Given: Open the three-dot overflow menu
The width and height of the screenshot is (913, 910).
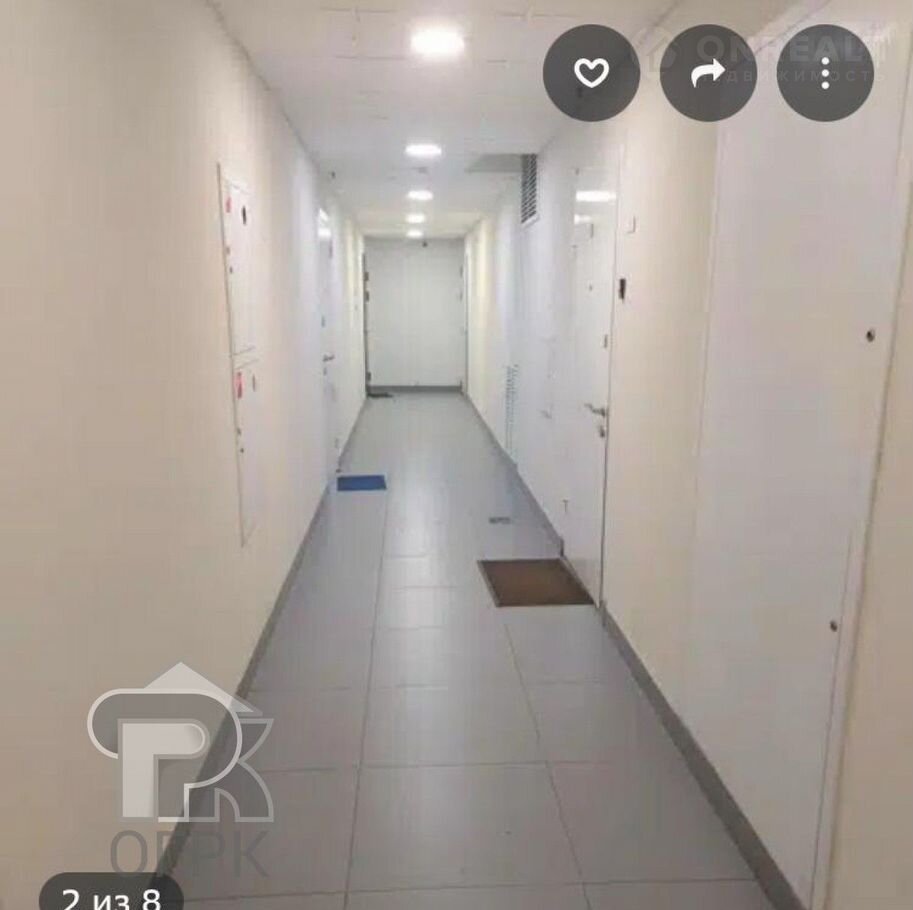Looking at the screenshot, I should pyautogui.click(x=825, y=73).
